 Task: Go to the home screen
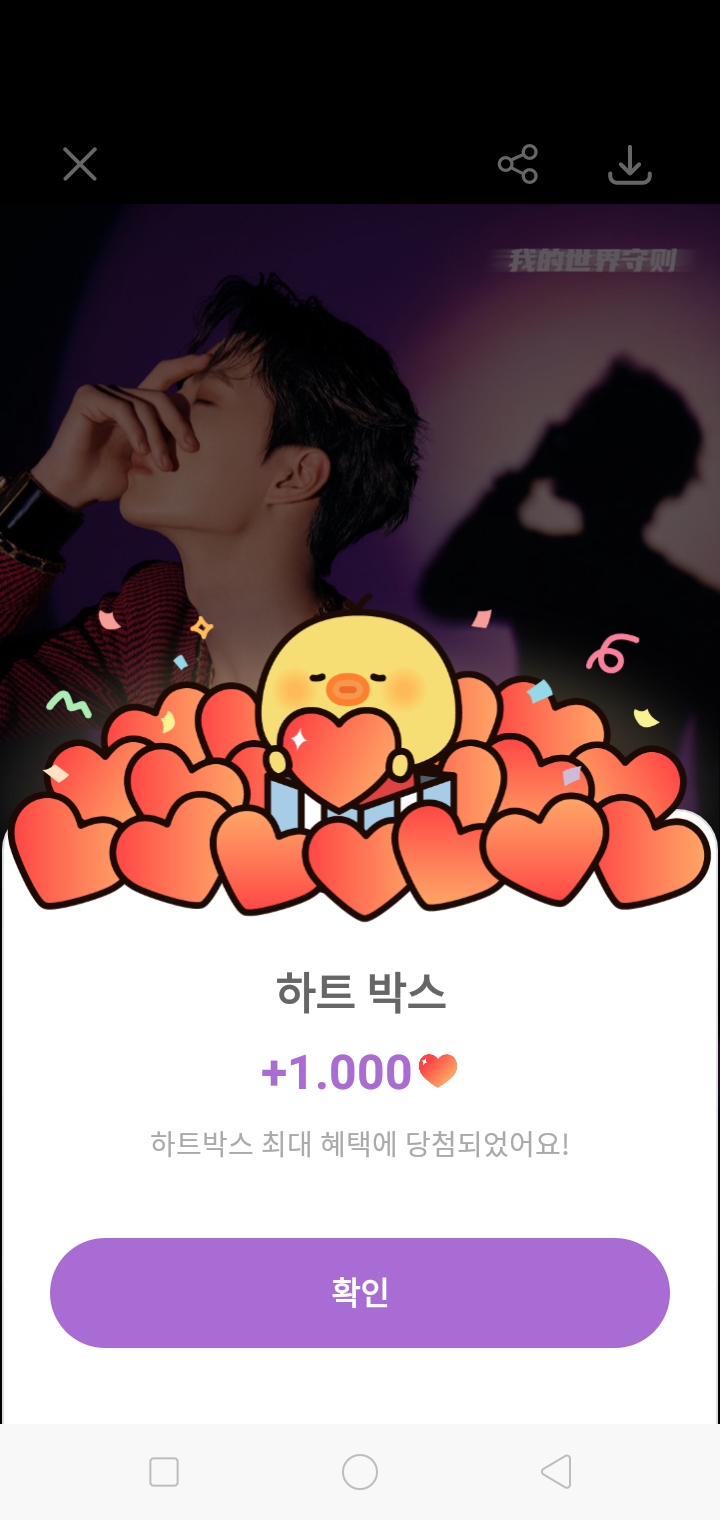(x=360, y=1472)
